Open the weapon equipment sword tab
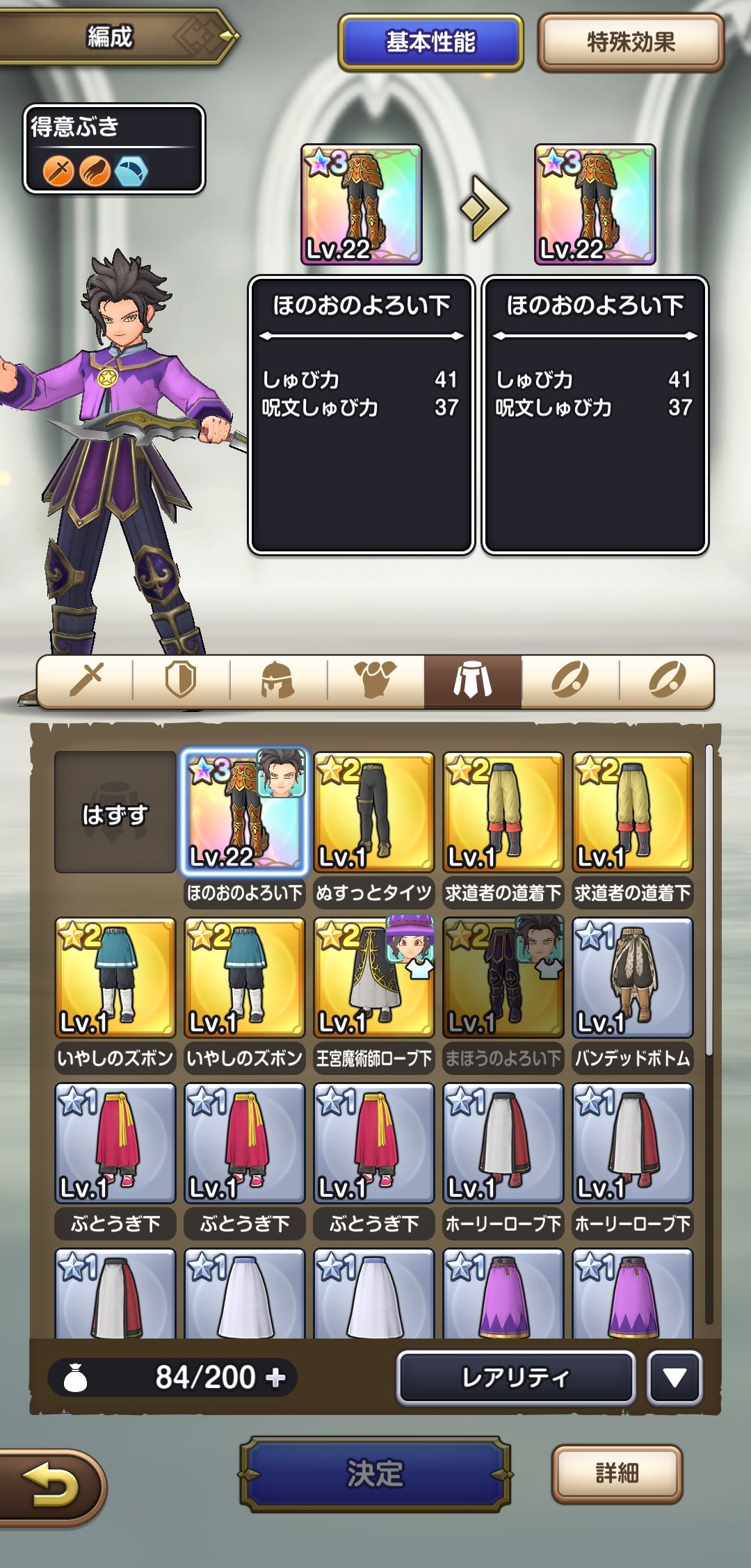751x1568 pixels. point(86,679)
